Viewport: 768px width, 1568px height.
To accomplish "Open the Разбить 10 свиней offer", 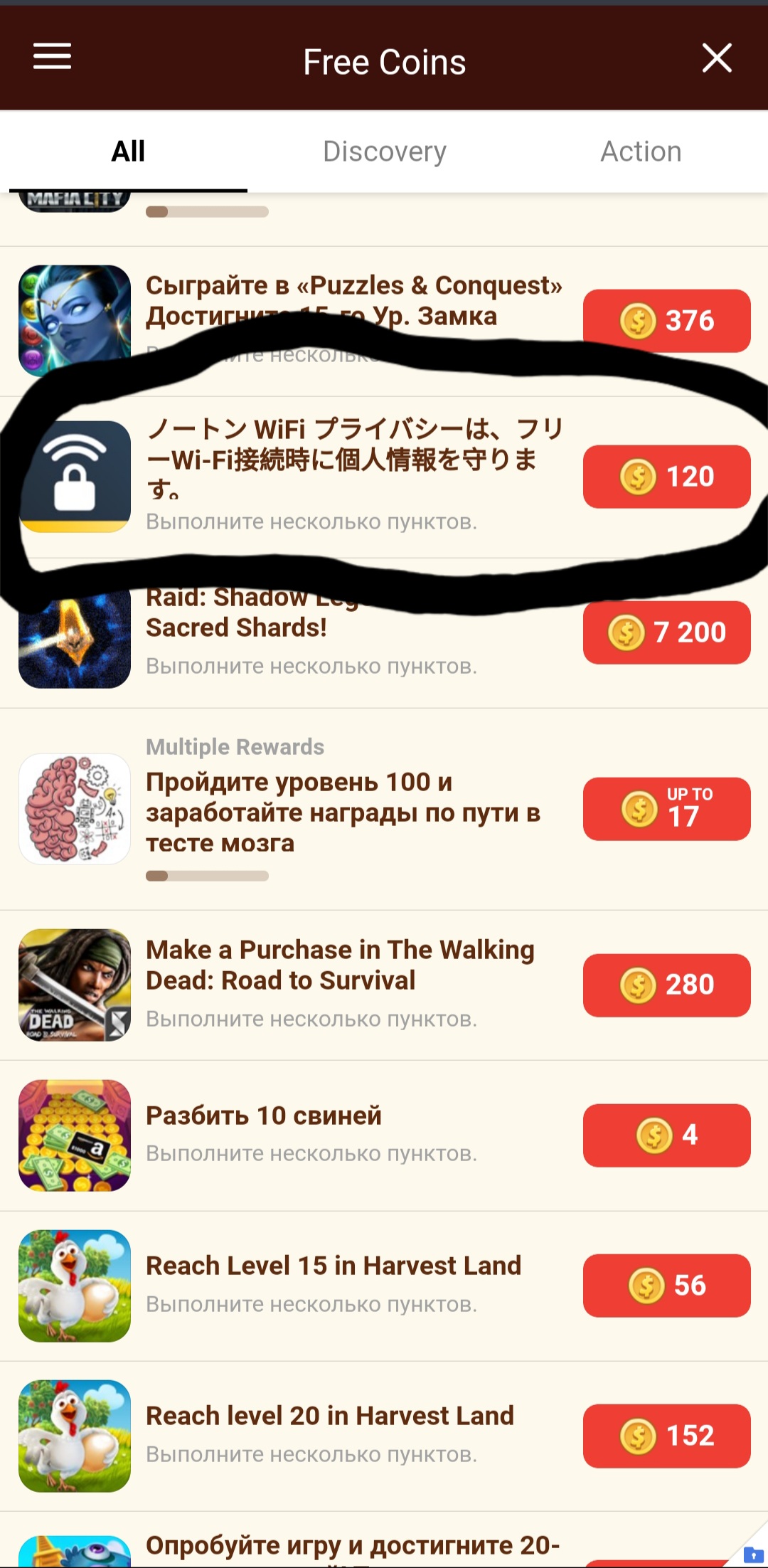I will [x=263, y=1116].
